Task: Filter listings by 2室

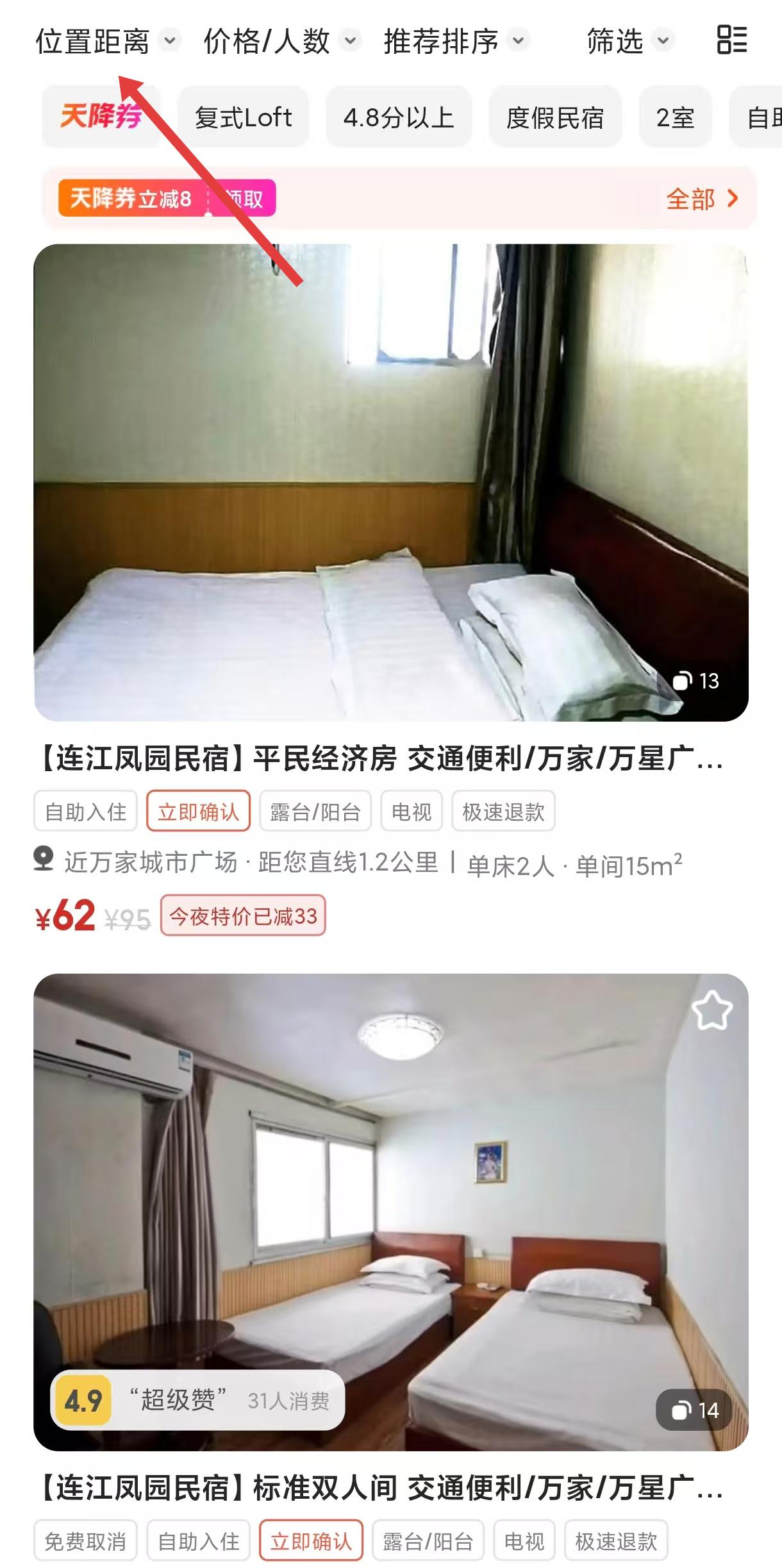Action: coord(675,118)
